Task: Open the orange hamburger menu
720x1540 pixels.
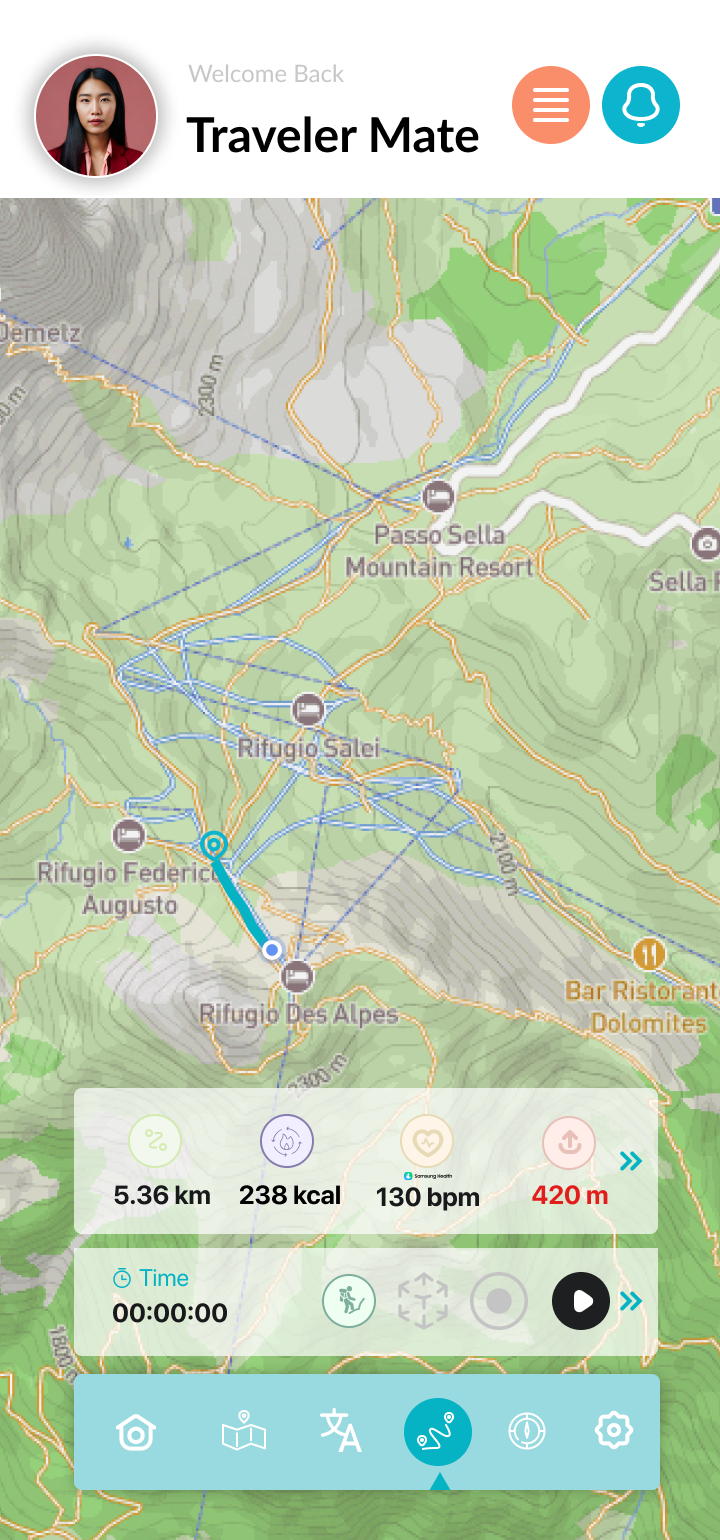Action: [551, 105]
